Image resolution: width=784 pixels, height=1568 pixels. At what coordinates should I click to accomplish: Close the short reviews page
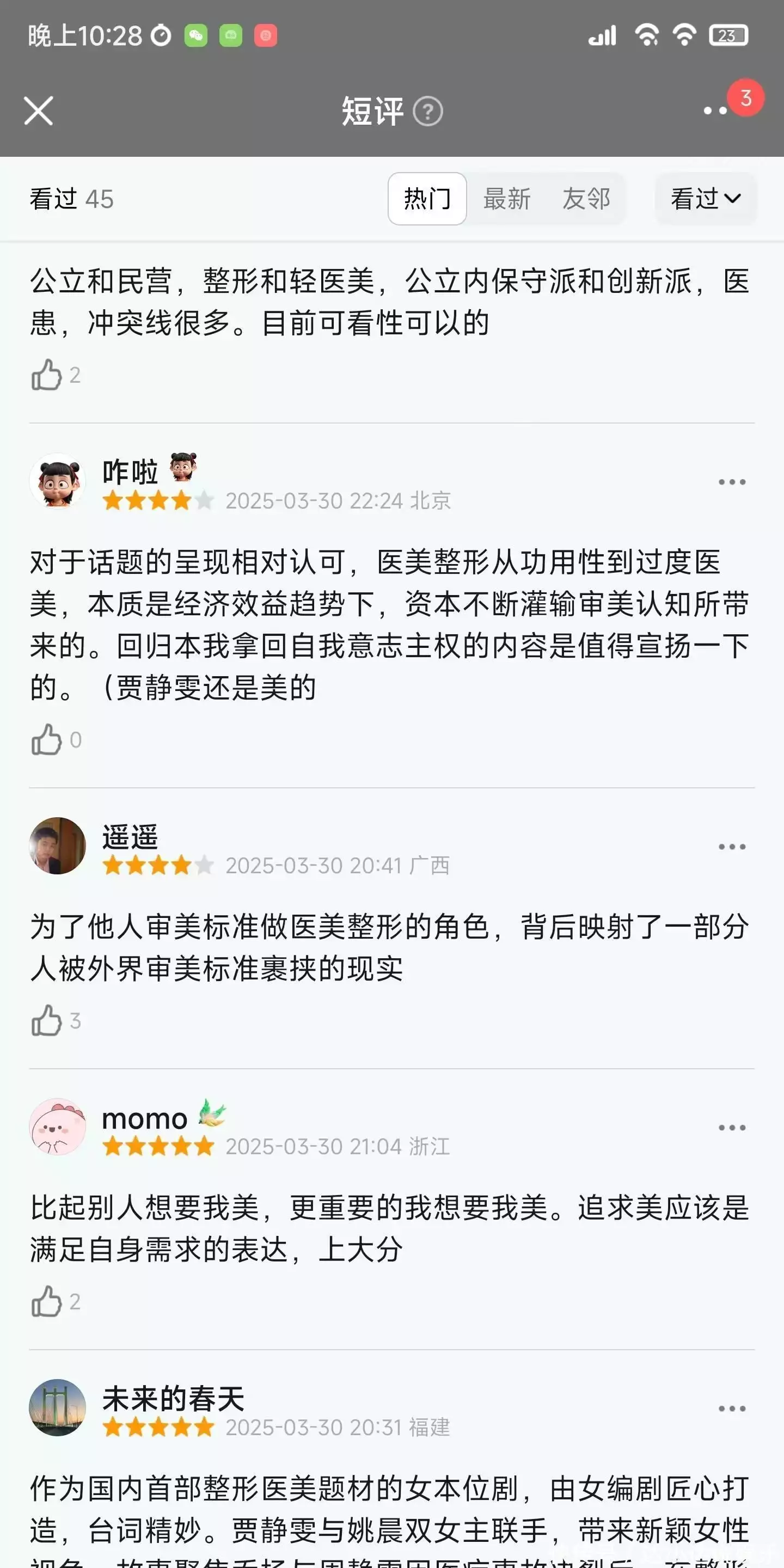pyautogui.click(x=38, y=111)
